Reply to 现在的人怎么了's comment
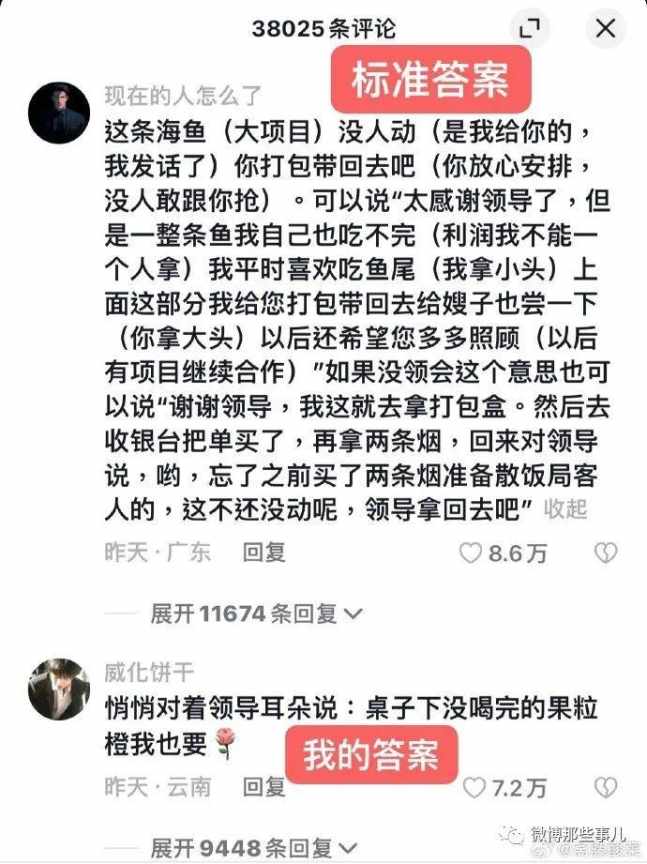The width and height of the screenshot is (647, 864). 264,552
